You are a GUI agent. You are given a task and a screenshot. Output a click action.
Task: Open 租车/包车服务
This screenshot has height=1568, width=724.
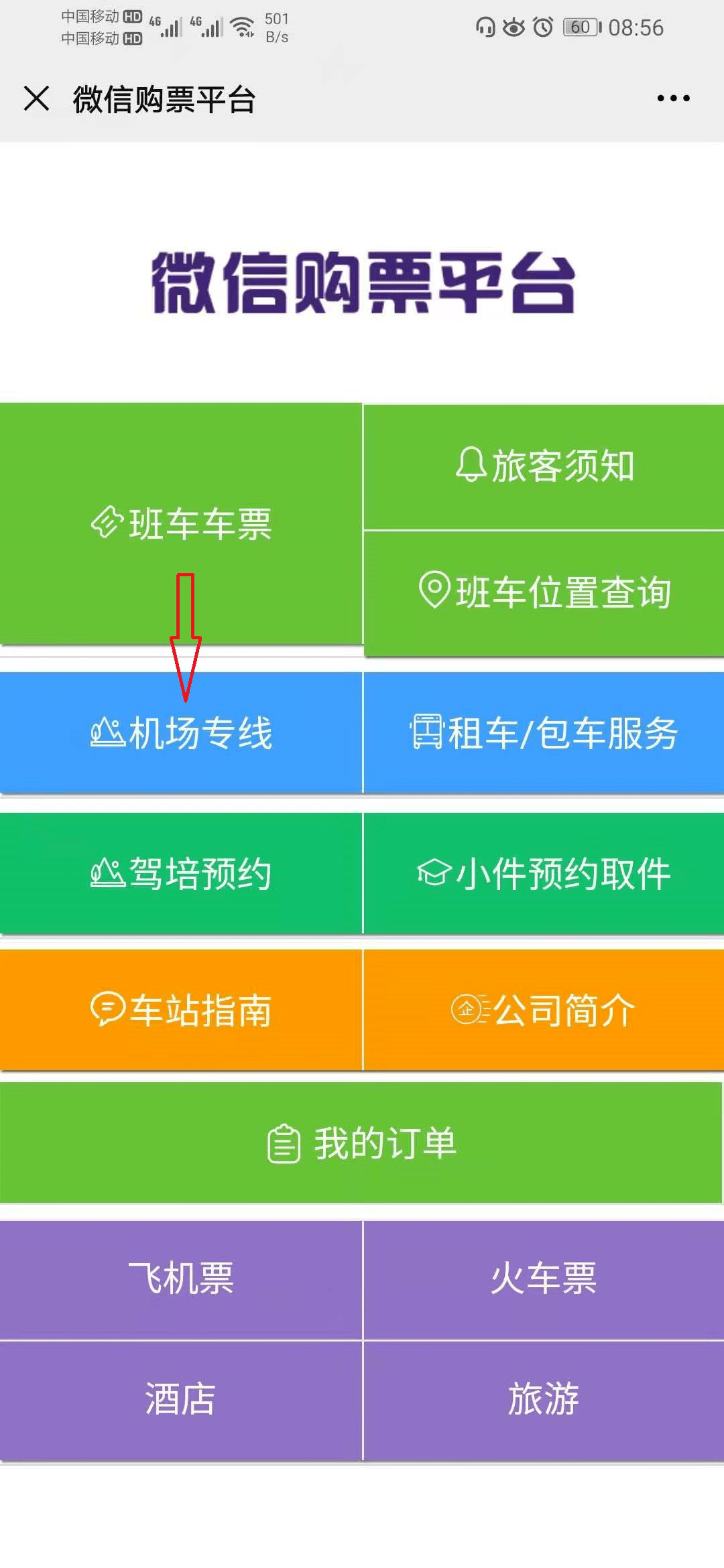(544, 732)
